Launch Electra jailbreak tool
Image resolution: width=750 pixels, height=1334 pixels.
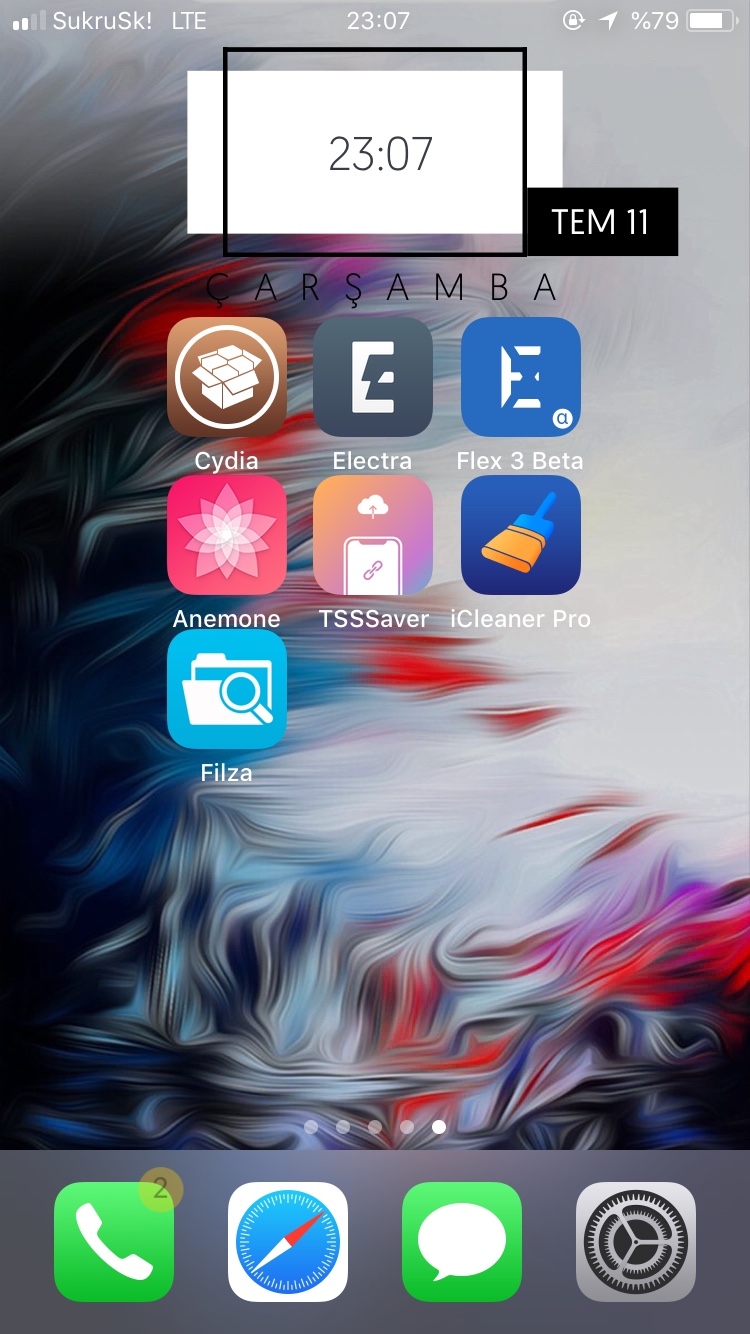tap(373, 378)
